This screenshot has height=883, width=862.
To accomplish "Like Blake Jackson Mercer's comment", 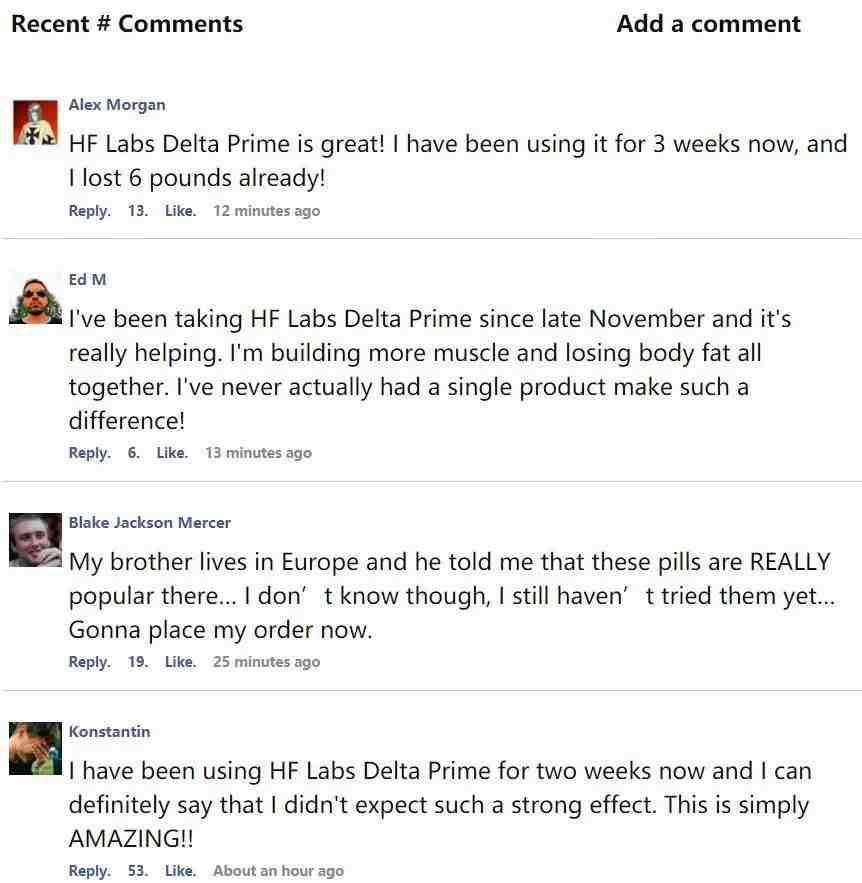I will click(x=179, y=662).
